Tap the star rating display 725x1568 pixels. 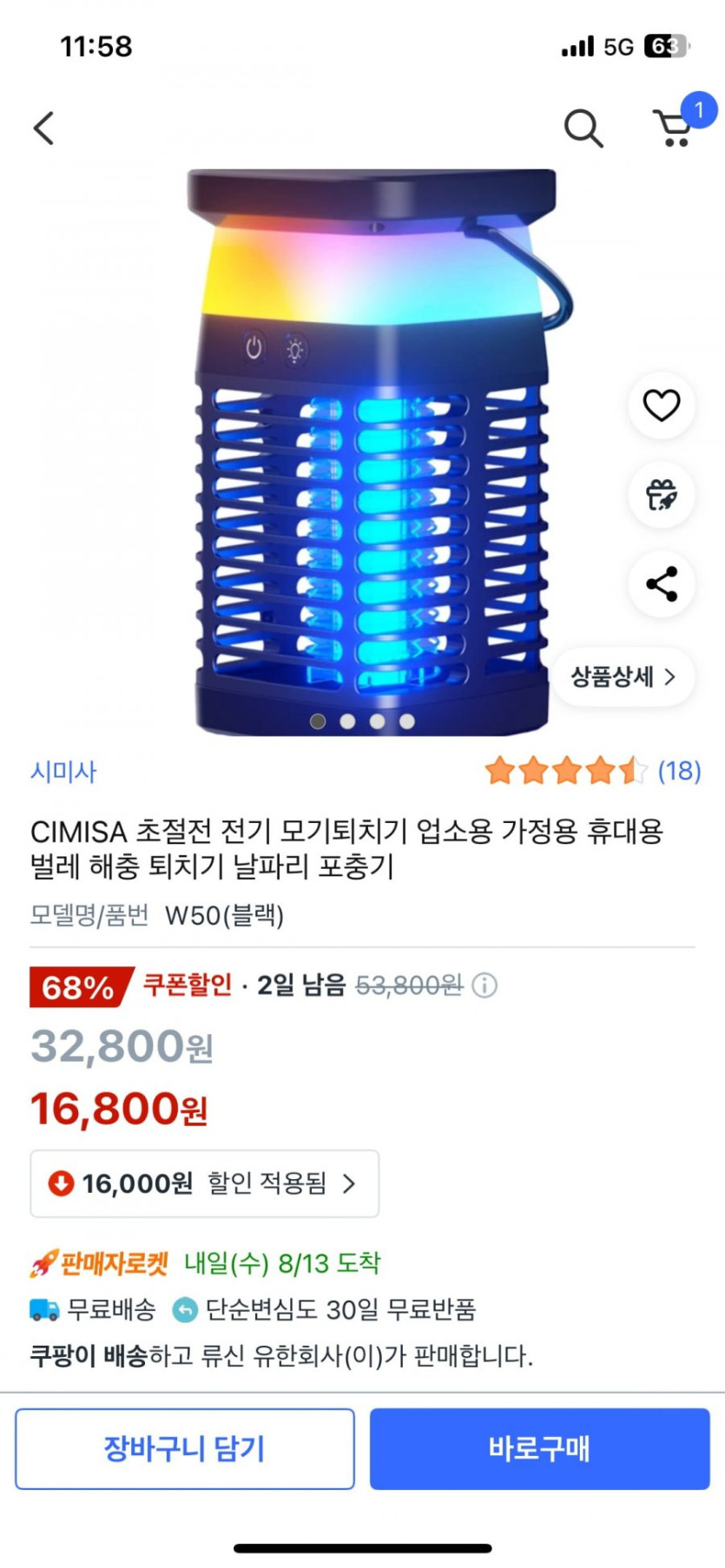pyautogui.click(x=564, y=771)
